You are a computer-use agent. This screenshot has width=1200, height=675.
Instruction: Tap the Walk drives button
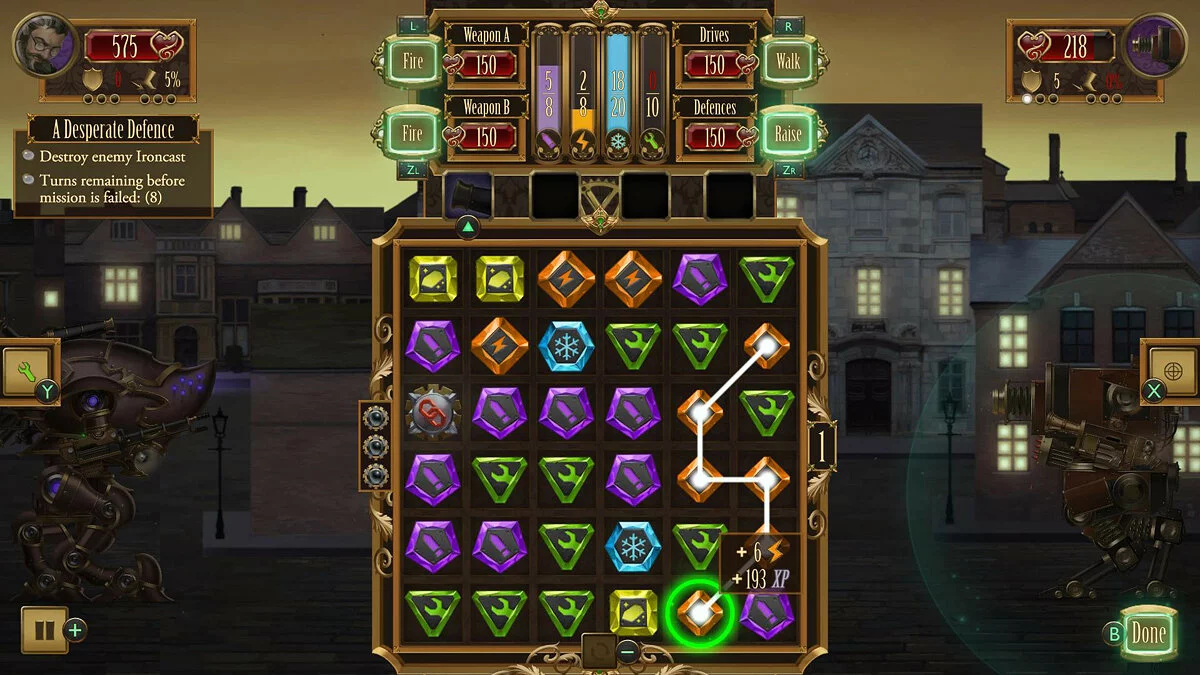(788, 62)
